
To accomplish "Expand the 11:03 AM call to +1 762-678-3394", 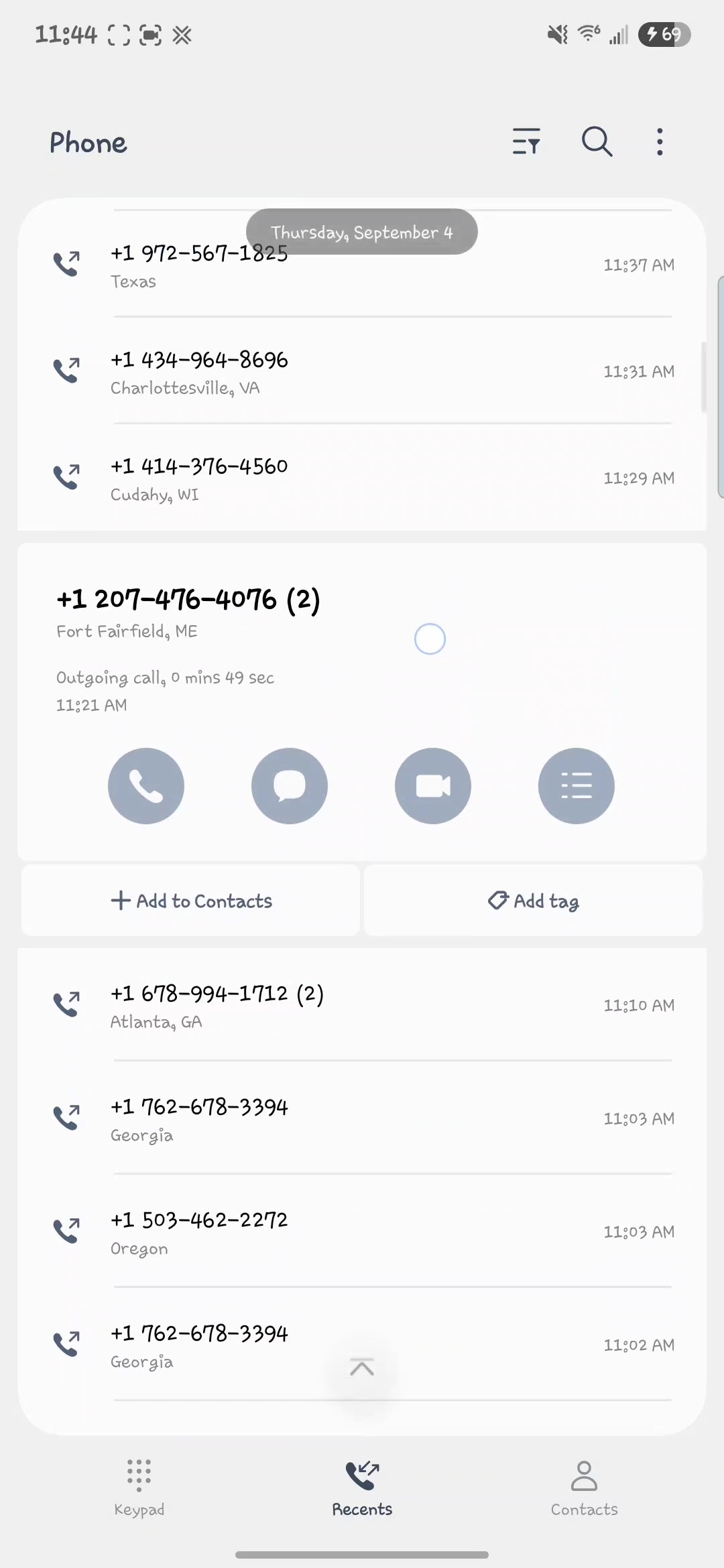I will 362,1118.
